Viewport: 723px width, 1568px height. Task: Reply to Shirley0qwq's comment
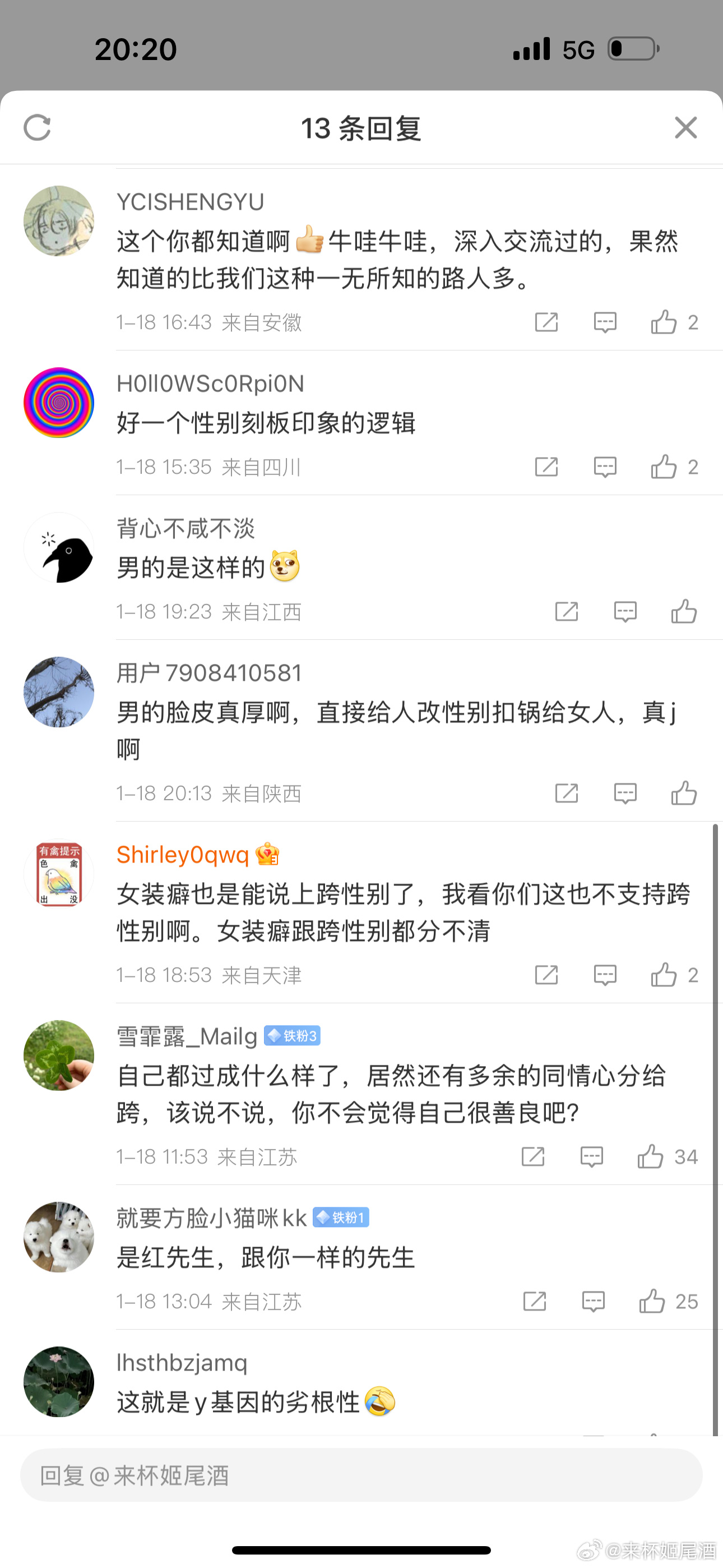click(605, 975)
